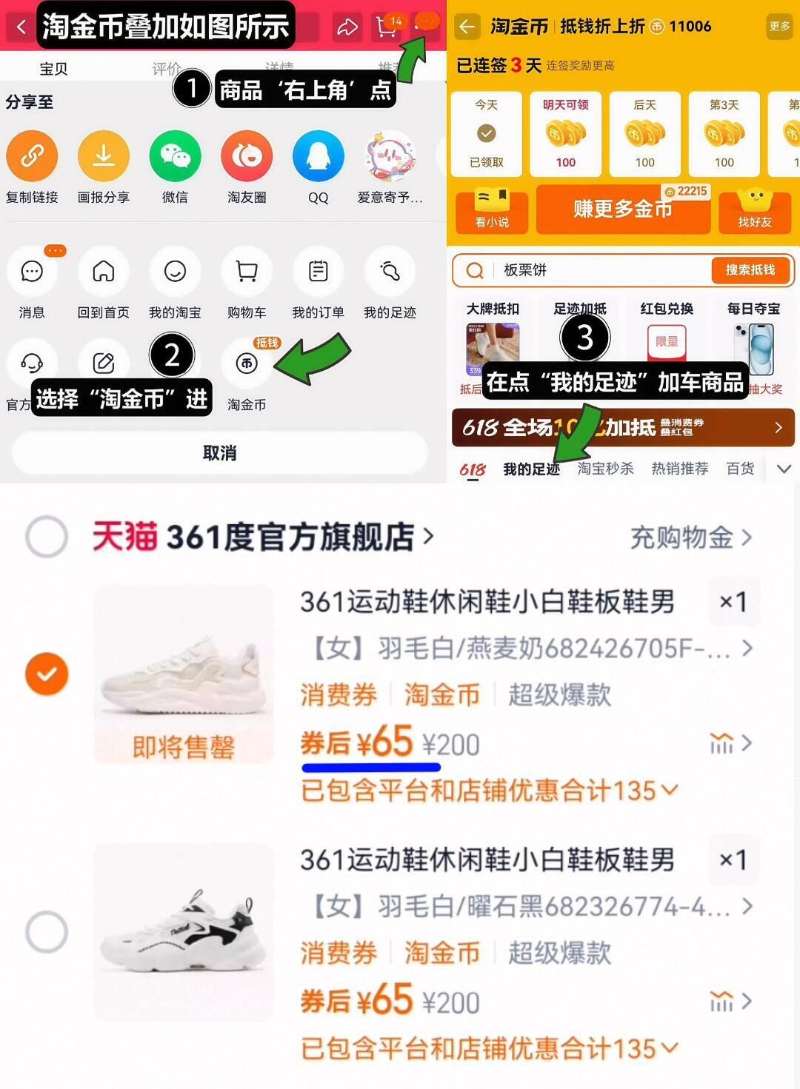
Task: Open the category dropdown arrow beside 百货
Action: [785, 467]
